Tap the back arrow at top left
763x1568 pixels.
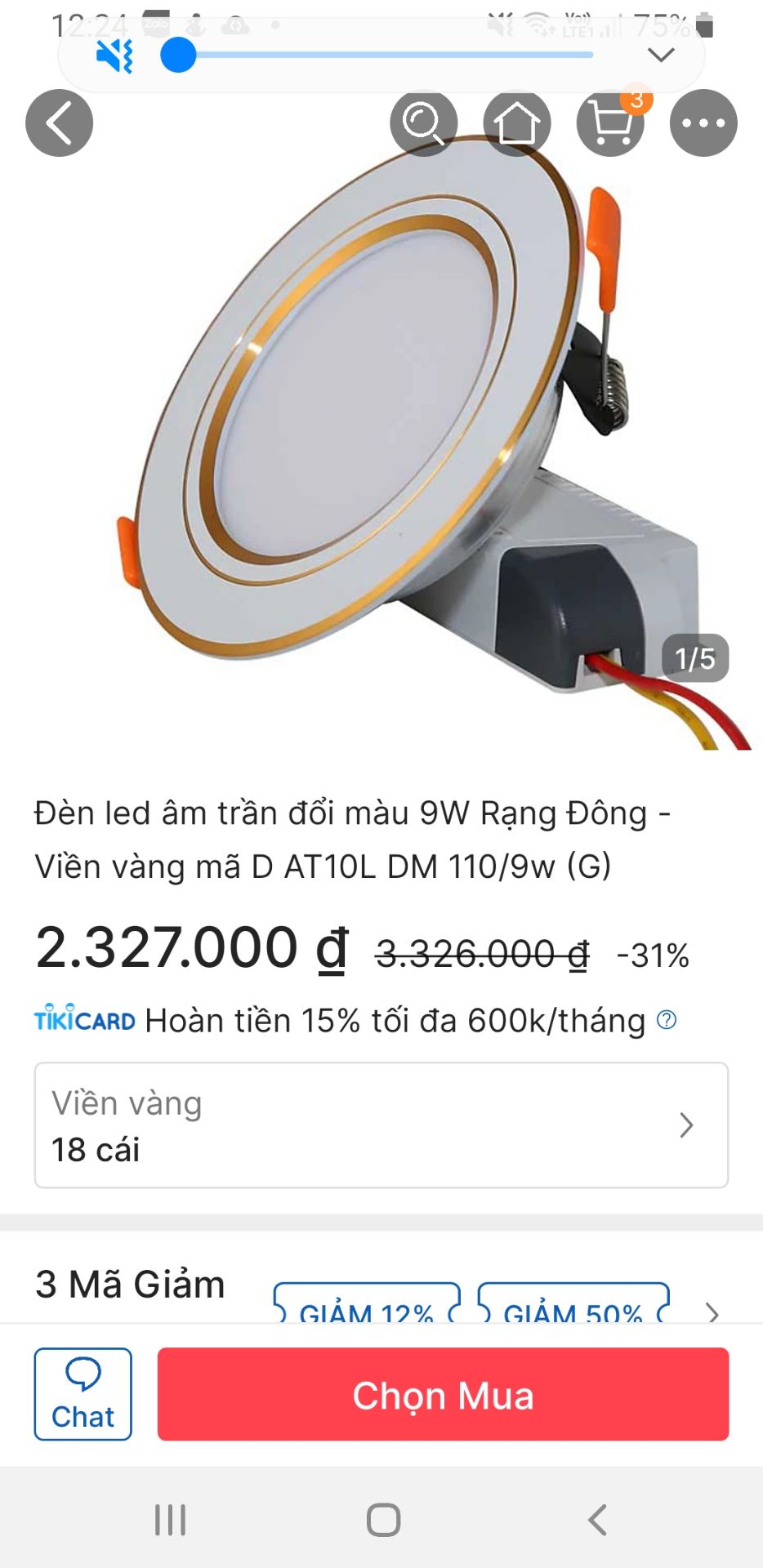click(x=58, y=122)
